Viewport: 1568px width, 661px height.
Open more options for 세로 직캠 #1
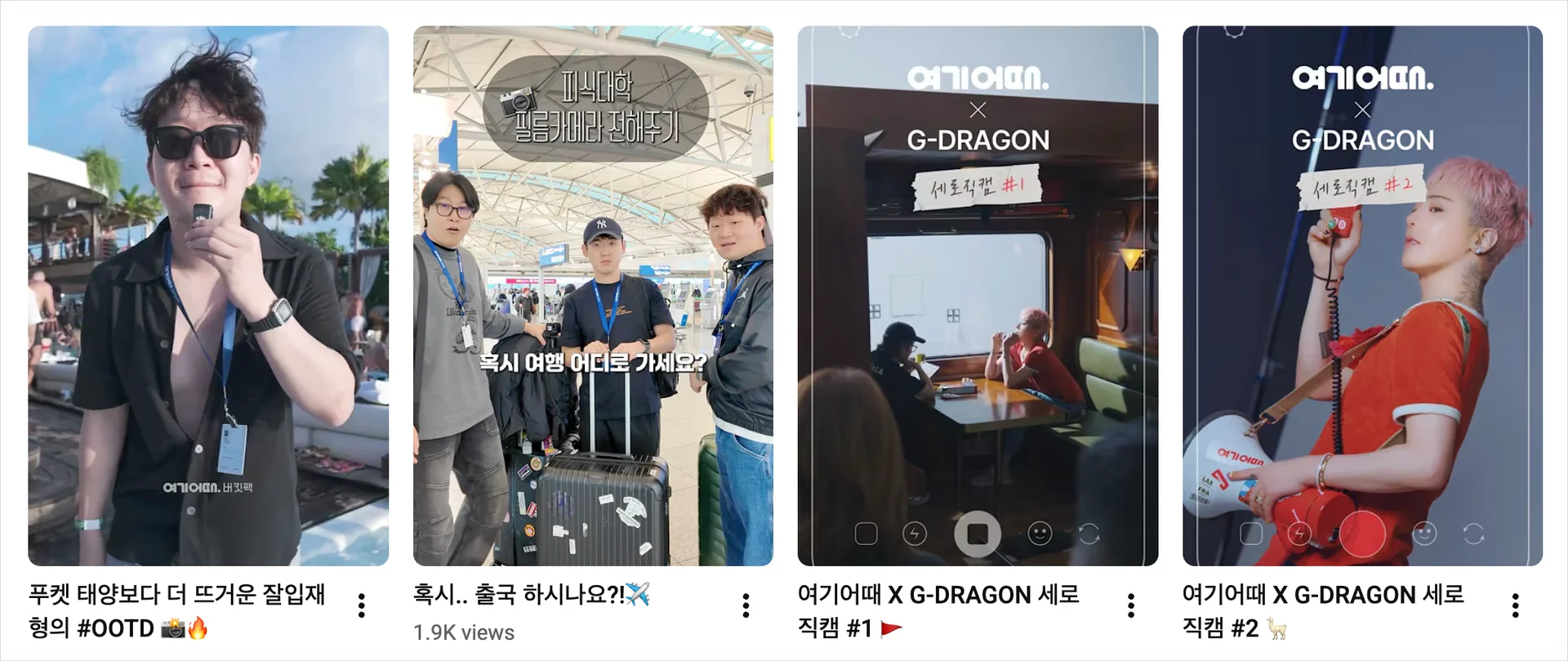pyautogui.click(x=1131, y=605)
